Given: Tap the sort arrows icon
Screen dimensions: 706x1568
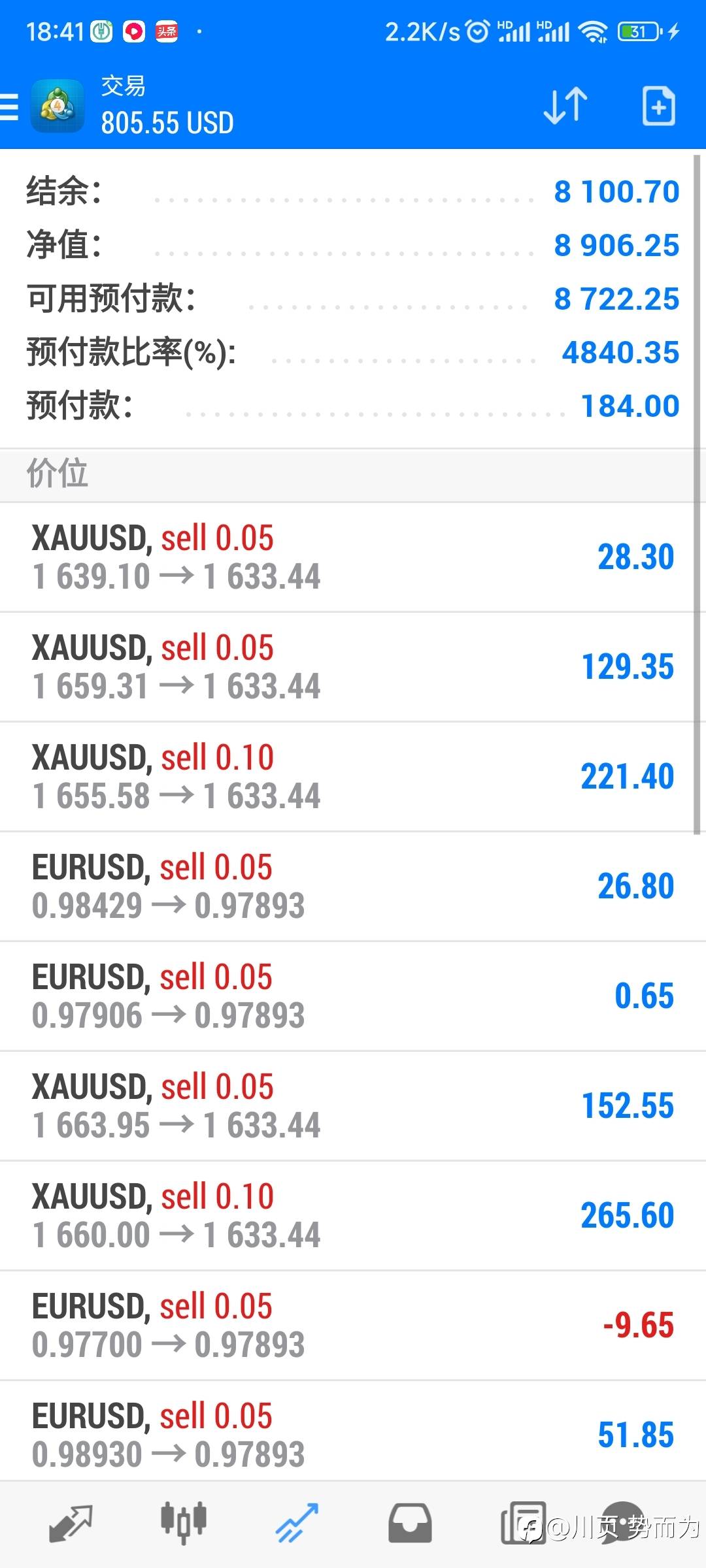Looking at the screenshot, I should point(565,106).
